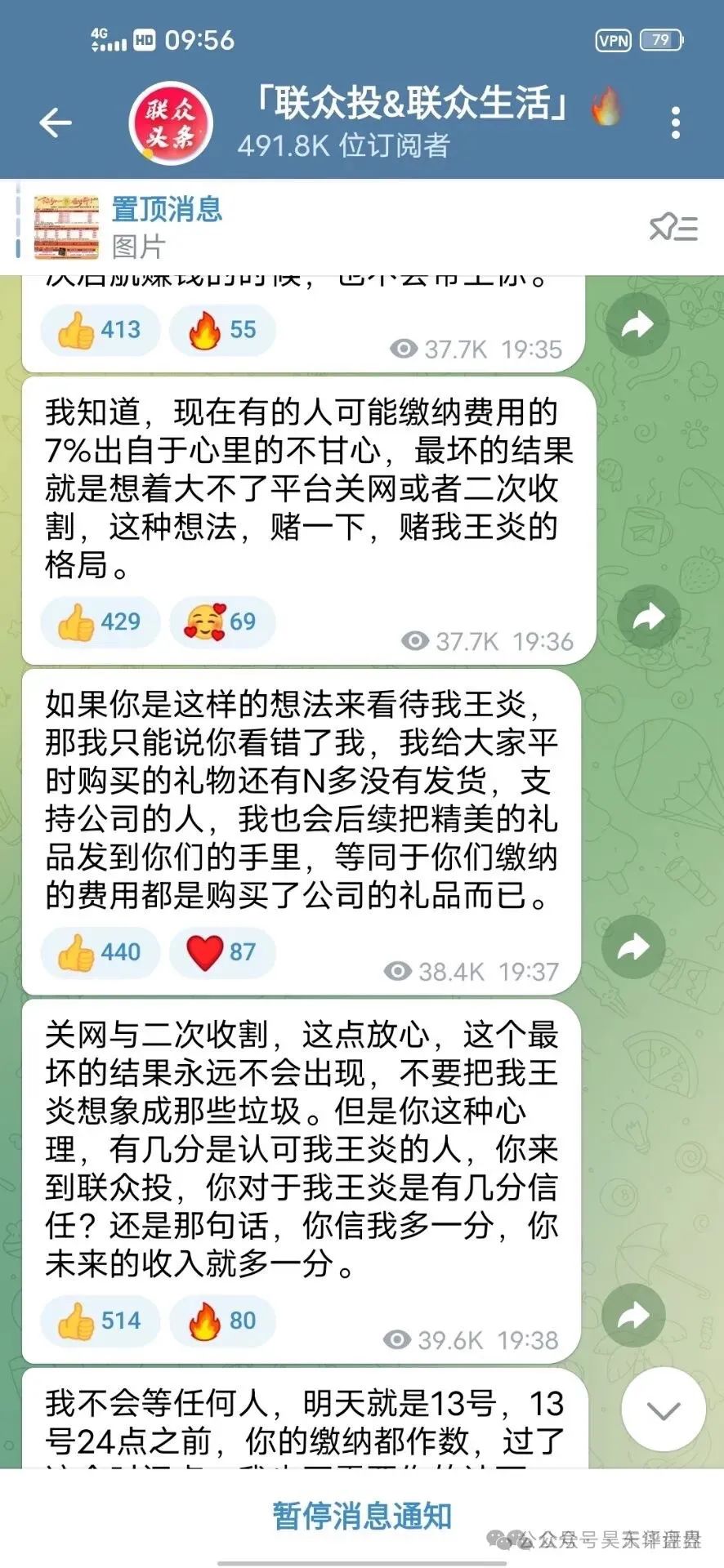Screen dimensions: 724x1568
Task: Go back using the arrow
Action: 56,123
